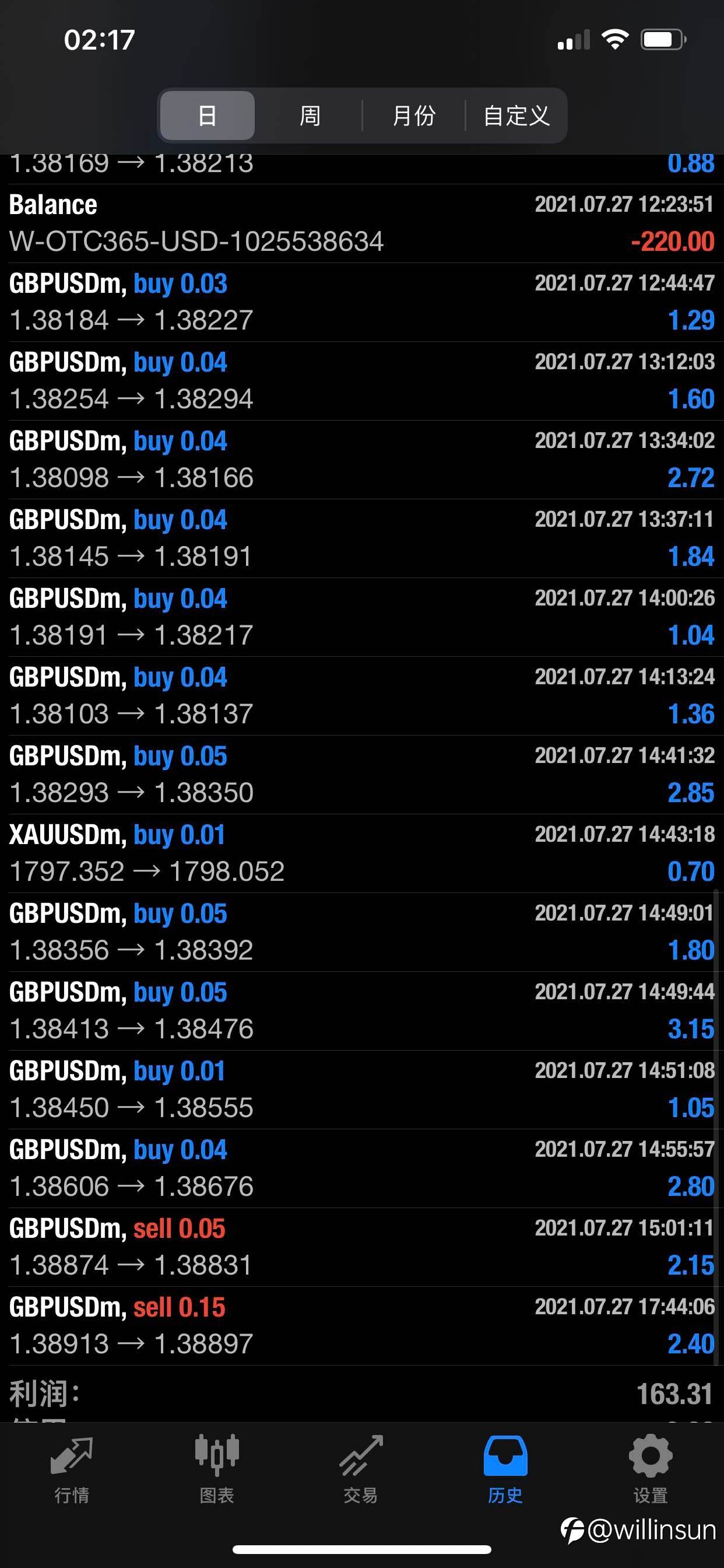This screenshot has height=1568, width=724.
Task: Expand the GBPUSDm sell 0.15 trade
Action: pyautogui.click(x=361, y=1325)
